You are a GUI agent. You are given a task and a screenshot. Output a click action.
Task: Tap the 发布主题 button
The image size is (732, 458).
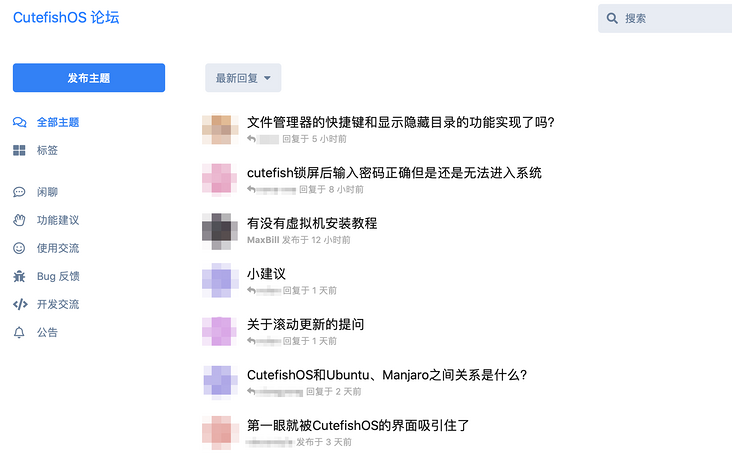click(x=88, y=78)
